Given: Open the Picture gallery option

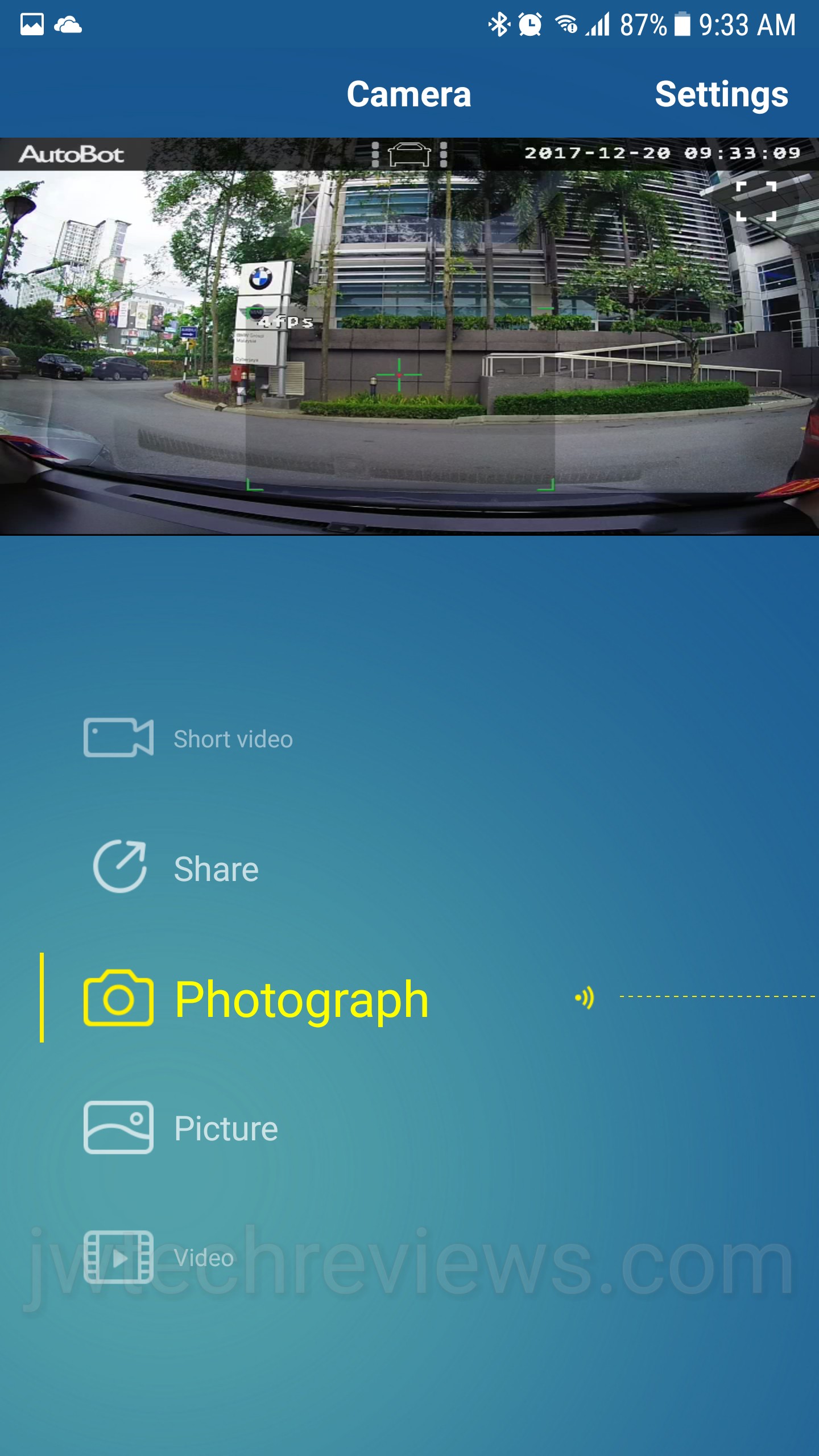Looking at the screenshot, I should [x=182, y=1128].
